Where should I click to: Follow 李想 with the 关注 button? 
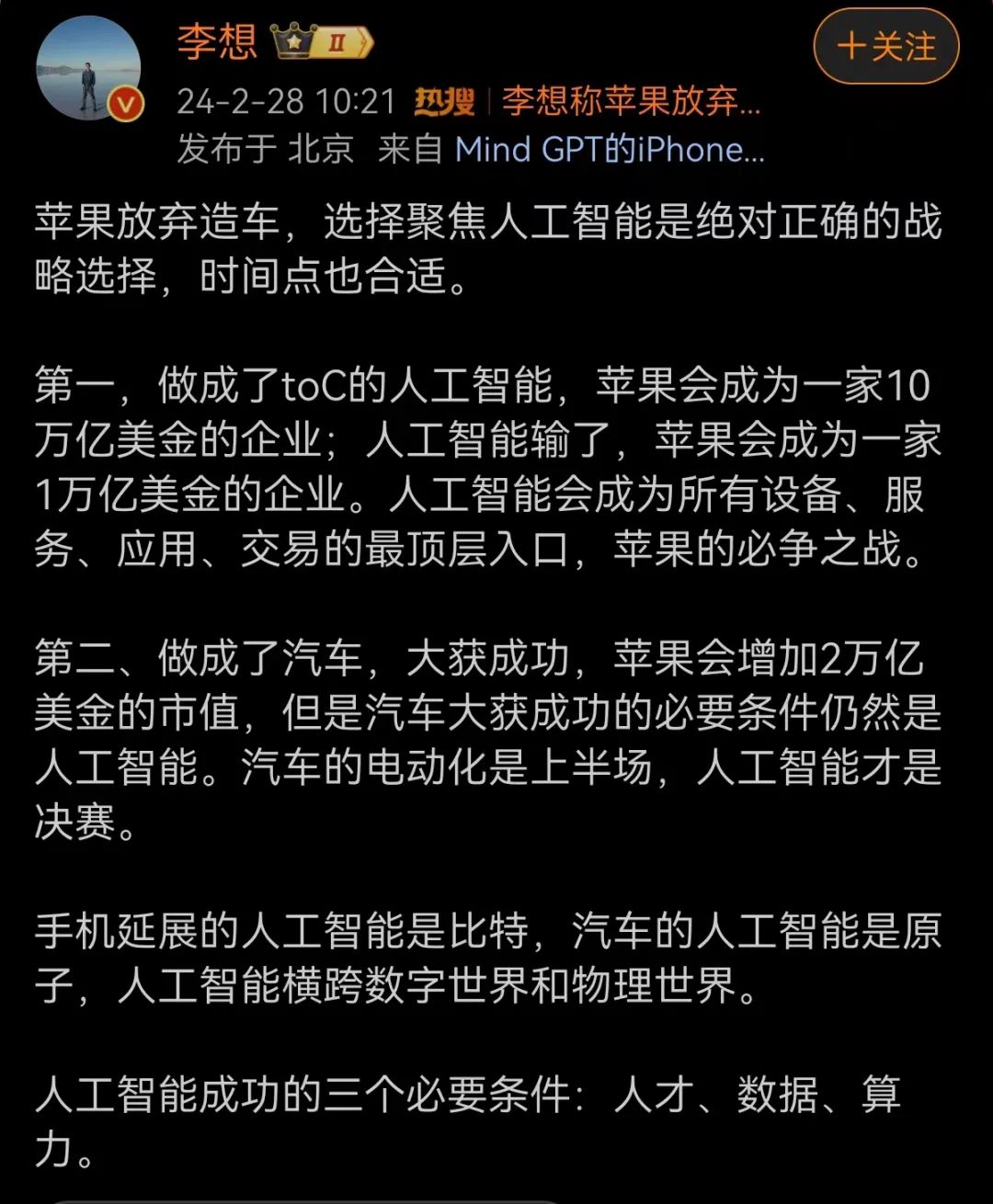pos(885,47)
